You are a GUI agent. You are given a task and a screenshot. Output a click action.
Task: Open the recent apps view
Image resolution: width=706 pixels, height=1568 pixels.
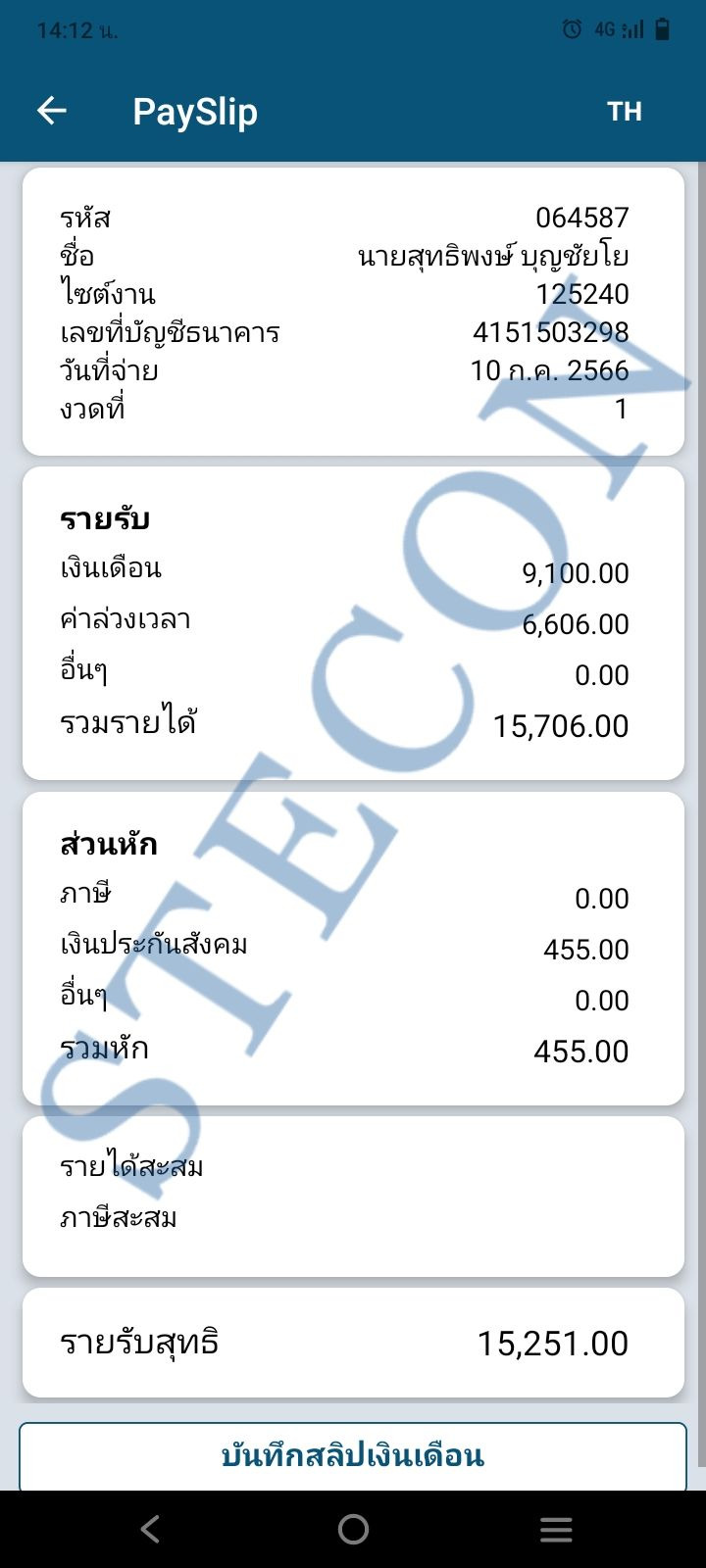pyautogui.click(x=556, y=1529)
